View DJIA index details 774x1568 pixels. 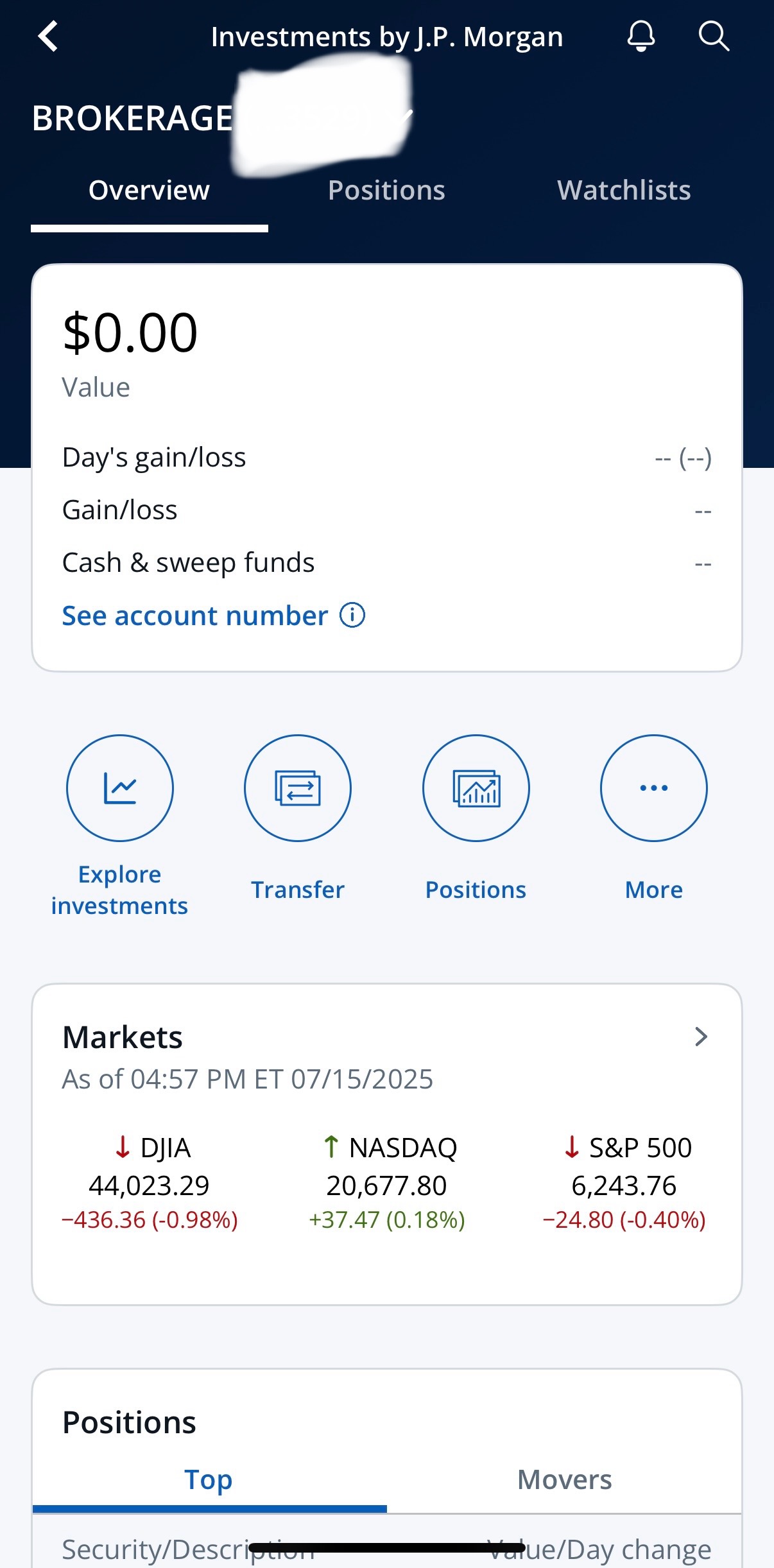(x=150, y=1183)
